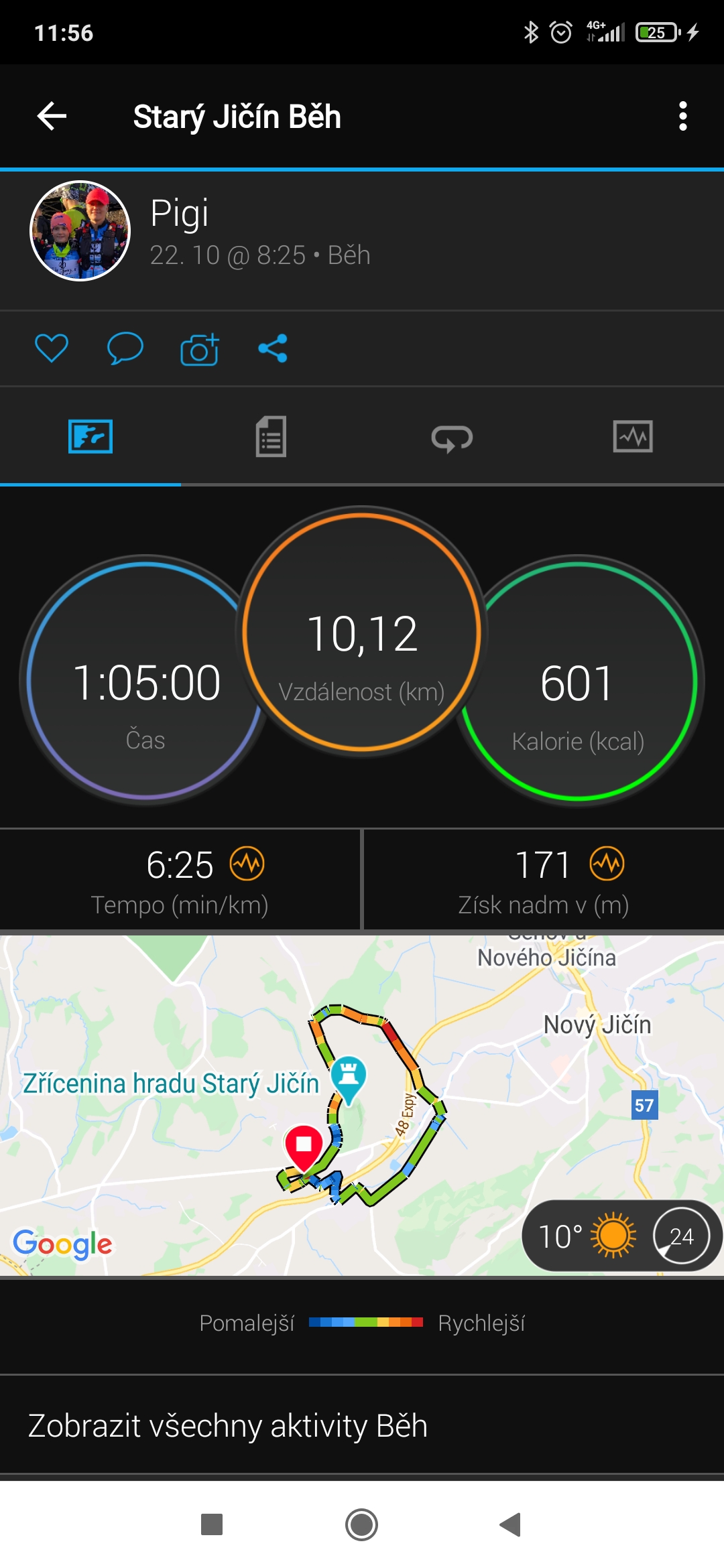Open the route map

click(x=362, y=1106)
